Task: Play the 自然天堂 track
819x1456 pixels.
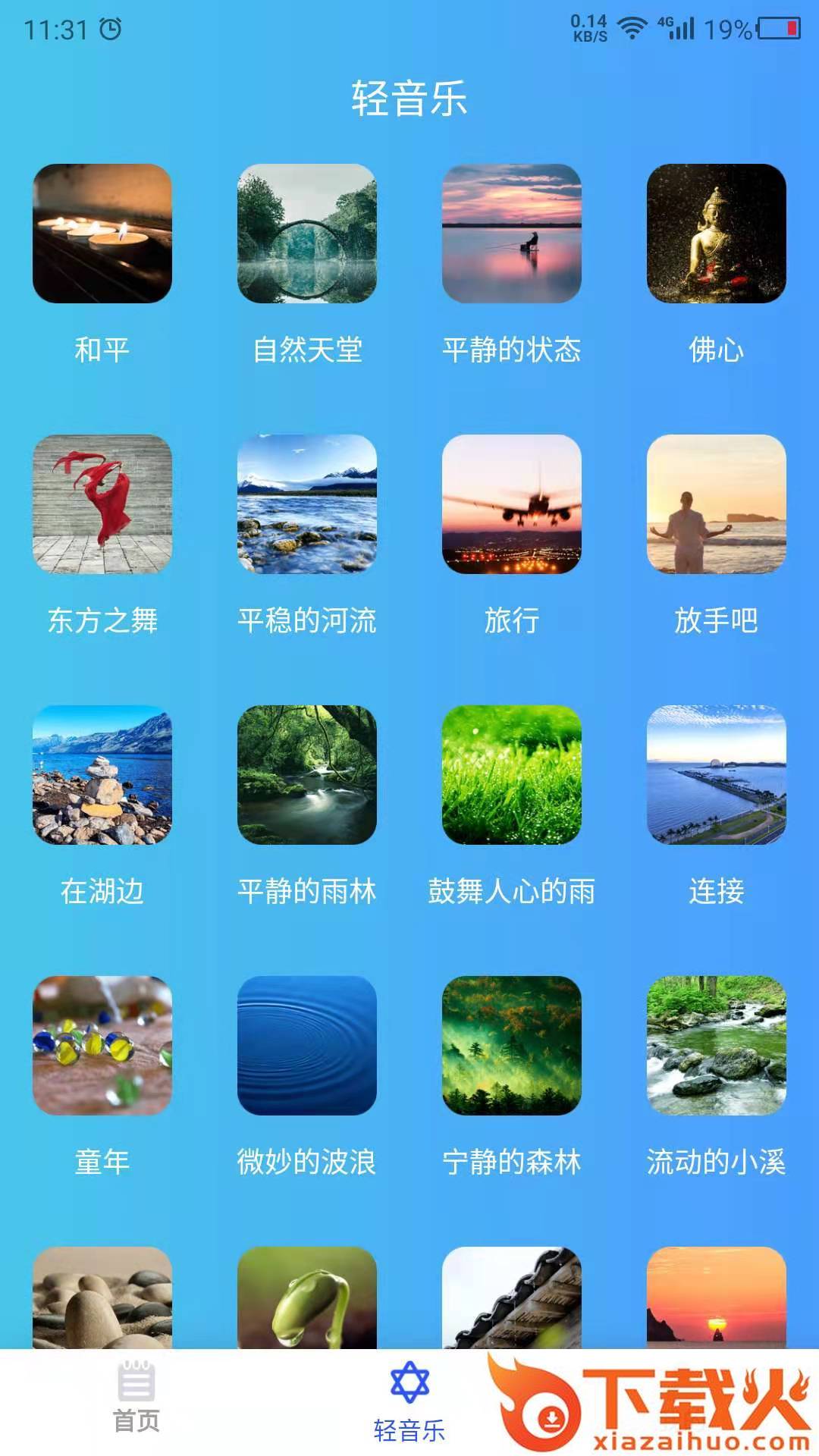Action: click(307, 234)
